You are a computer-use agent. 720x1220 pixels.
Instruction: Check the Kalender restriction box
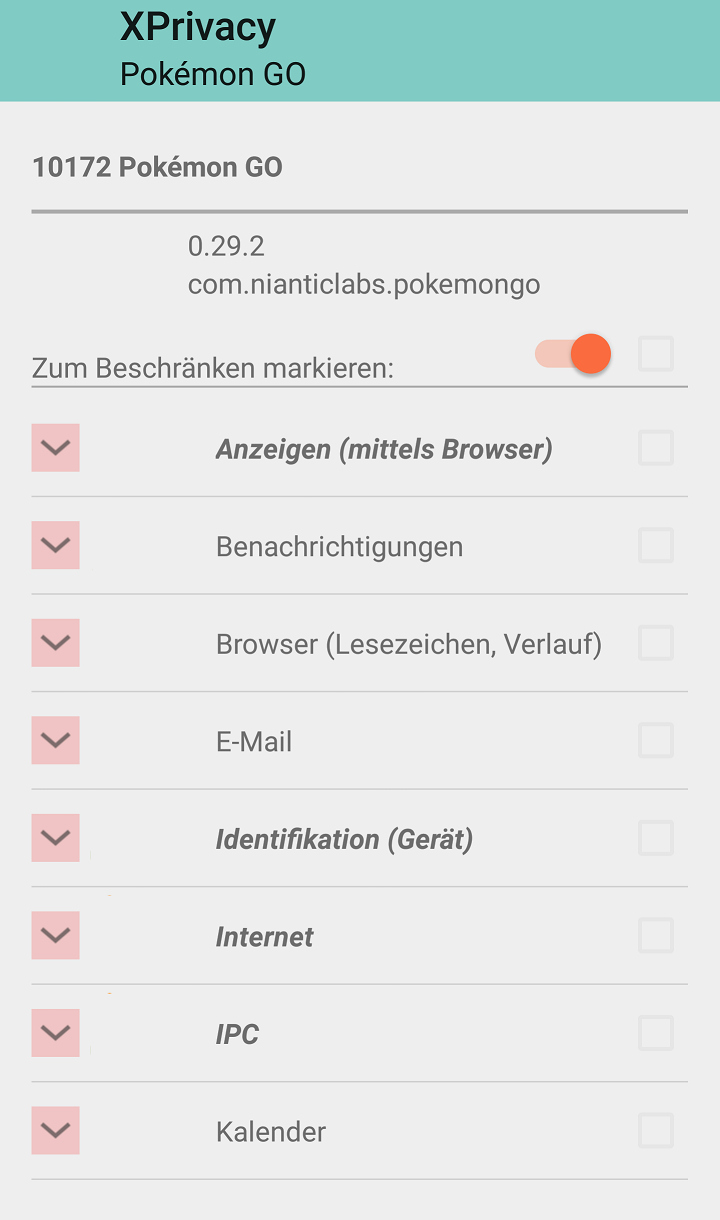(x=656, y=1130)
